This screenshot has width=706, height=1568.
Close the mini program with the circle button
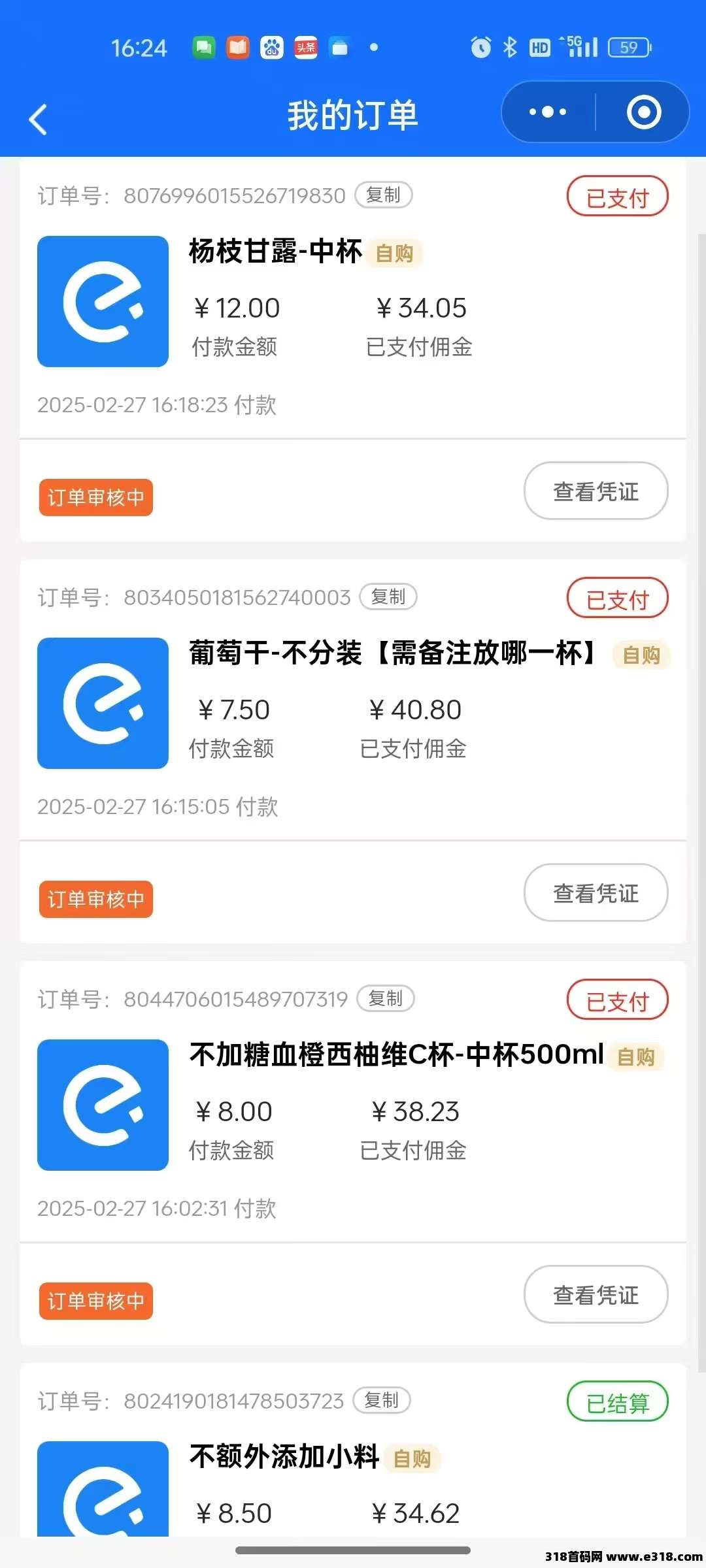(x=644, y=112)
